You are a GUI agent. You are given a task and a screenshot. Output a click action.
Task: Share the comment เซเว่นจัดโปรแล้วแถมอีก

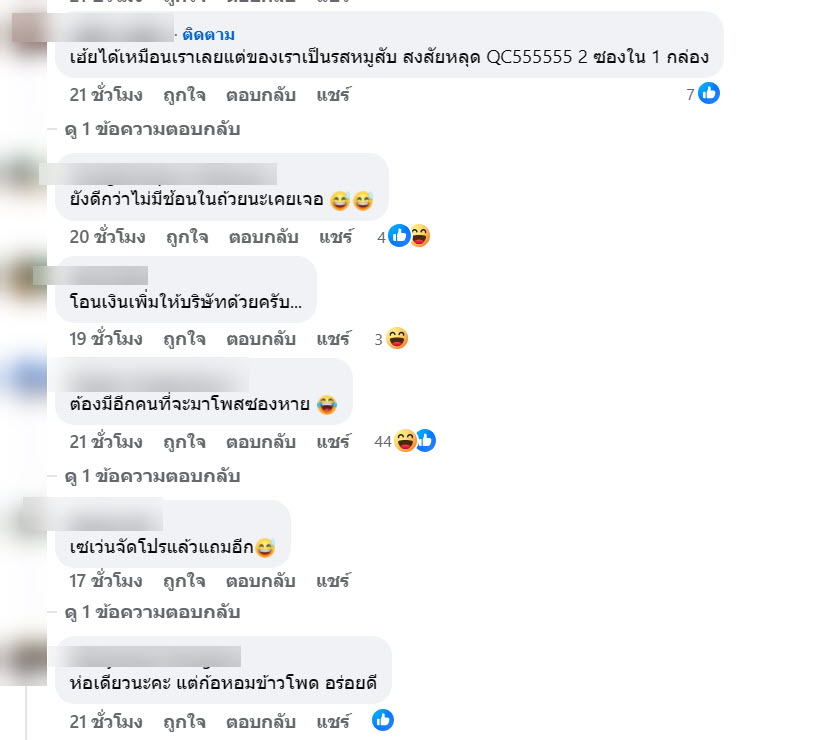point(334,580)
